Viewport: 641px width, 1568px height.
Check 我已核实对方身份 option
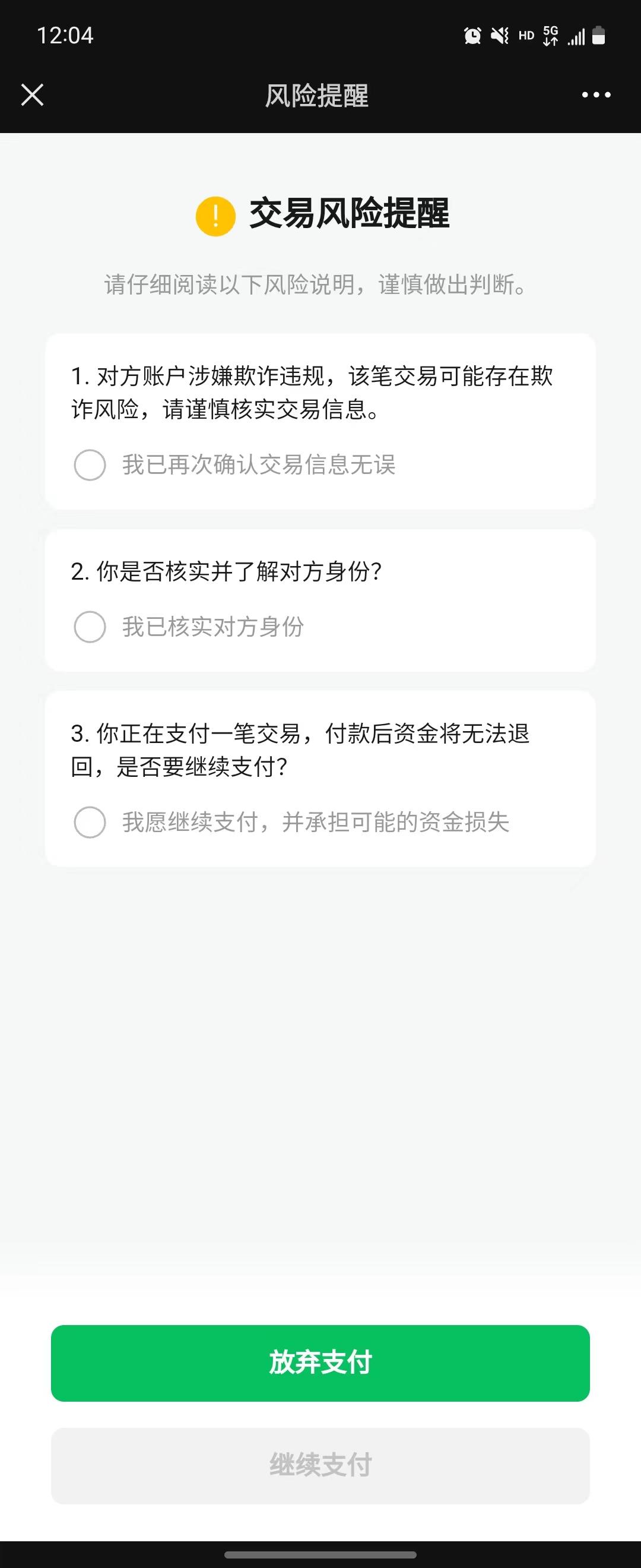coord(90,627)
